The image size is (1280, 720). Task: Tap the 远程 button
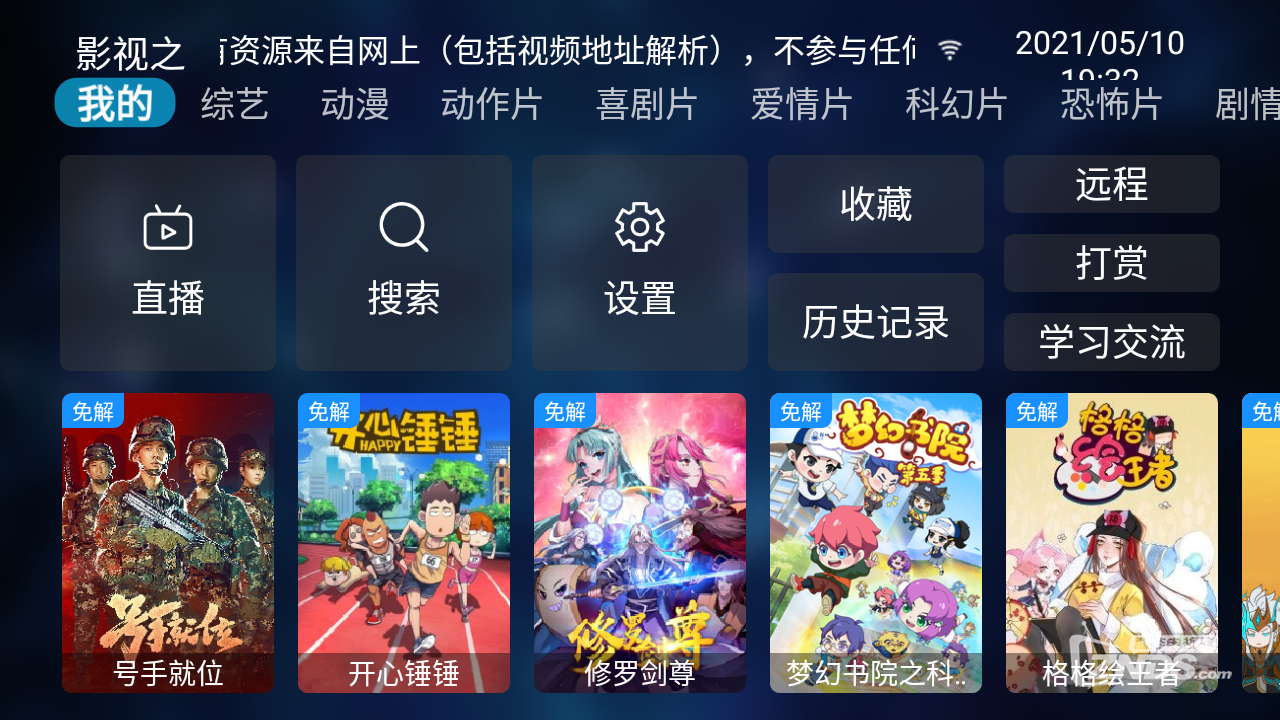point(1112,184)
